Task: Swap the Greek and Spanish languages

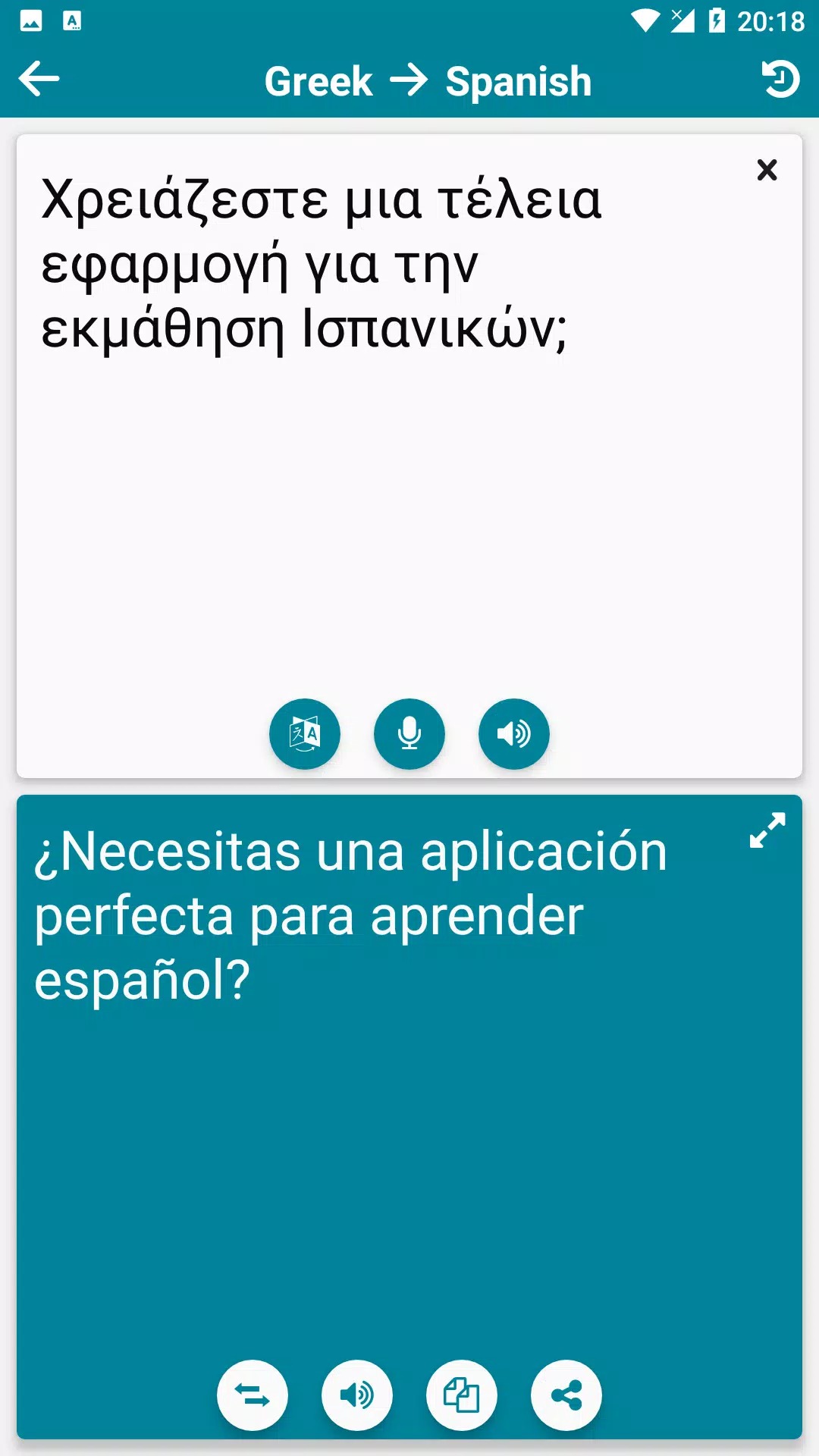Action: [253, 1395]
